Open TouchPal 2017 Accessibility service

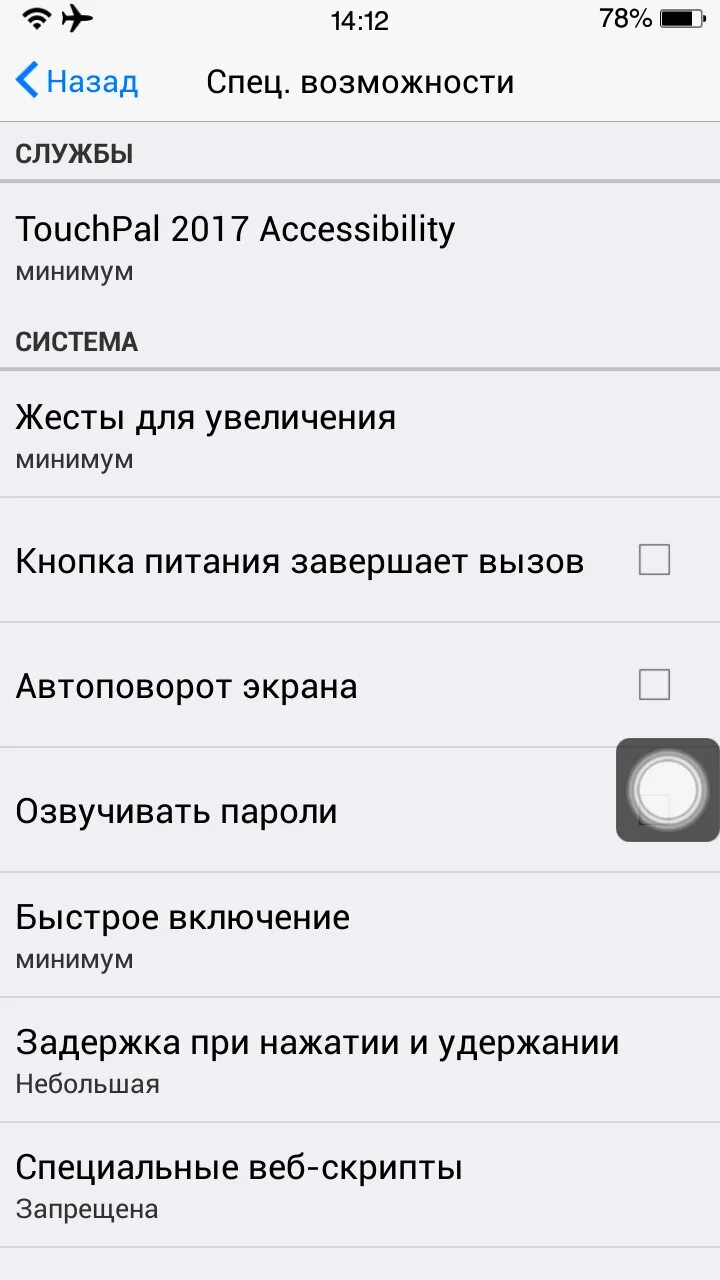tap(300, 246)
